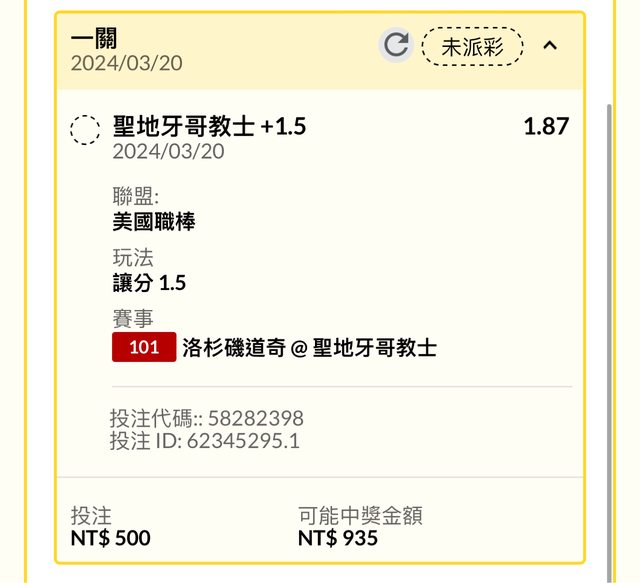Collapse the bet slip details
The image size is (640, 583).
click(x=550, y=45)
